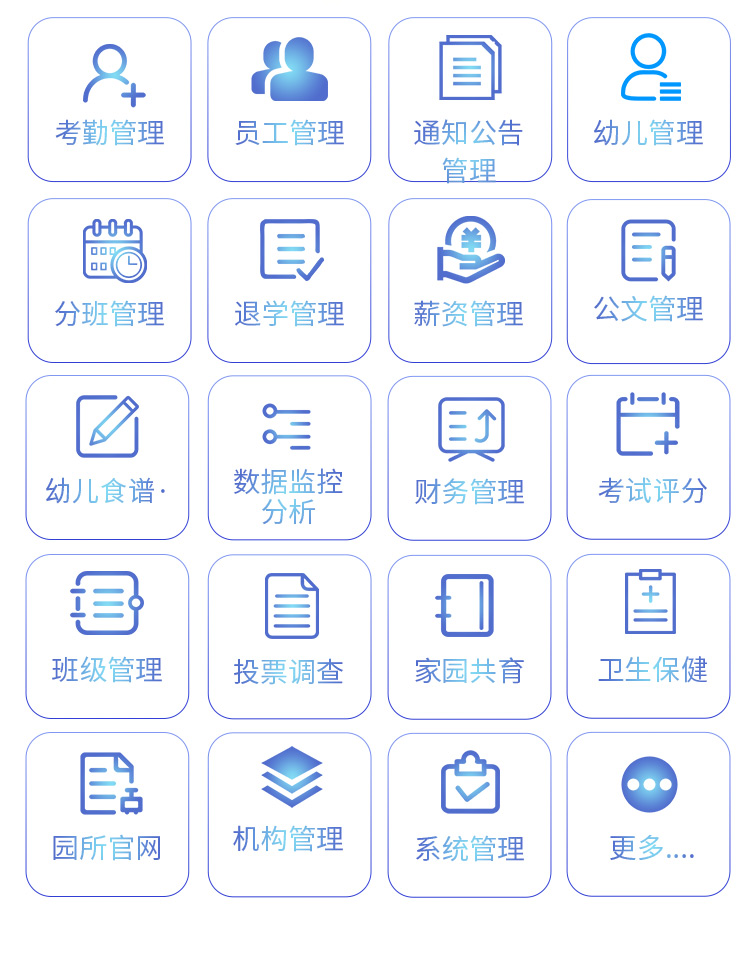The image size is (750, 956).
Task: Tap the 退学管理 withdrawal tile
Action: [289, 281]
